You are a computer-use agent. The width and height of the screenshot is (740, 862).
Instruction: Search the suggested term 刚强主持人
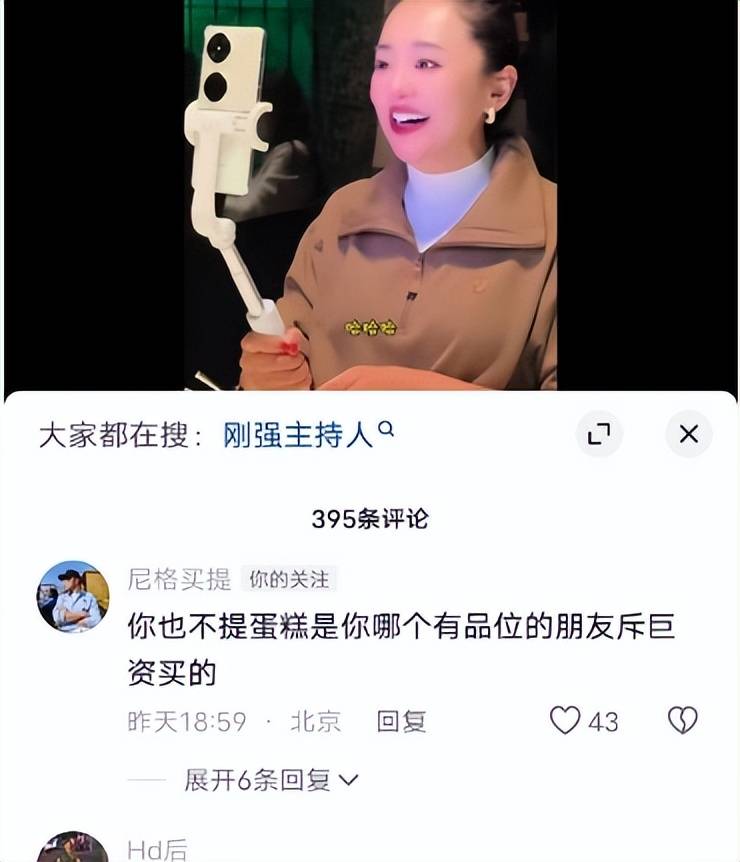(307, 435)
